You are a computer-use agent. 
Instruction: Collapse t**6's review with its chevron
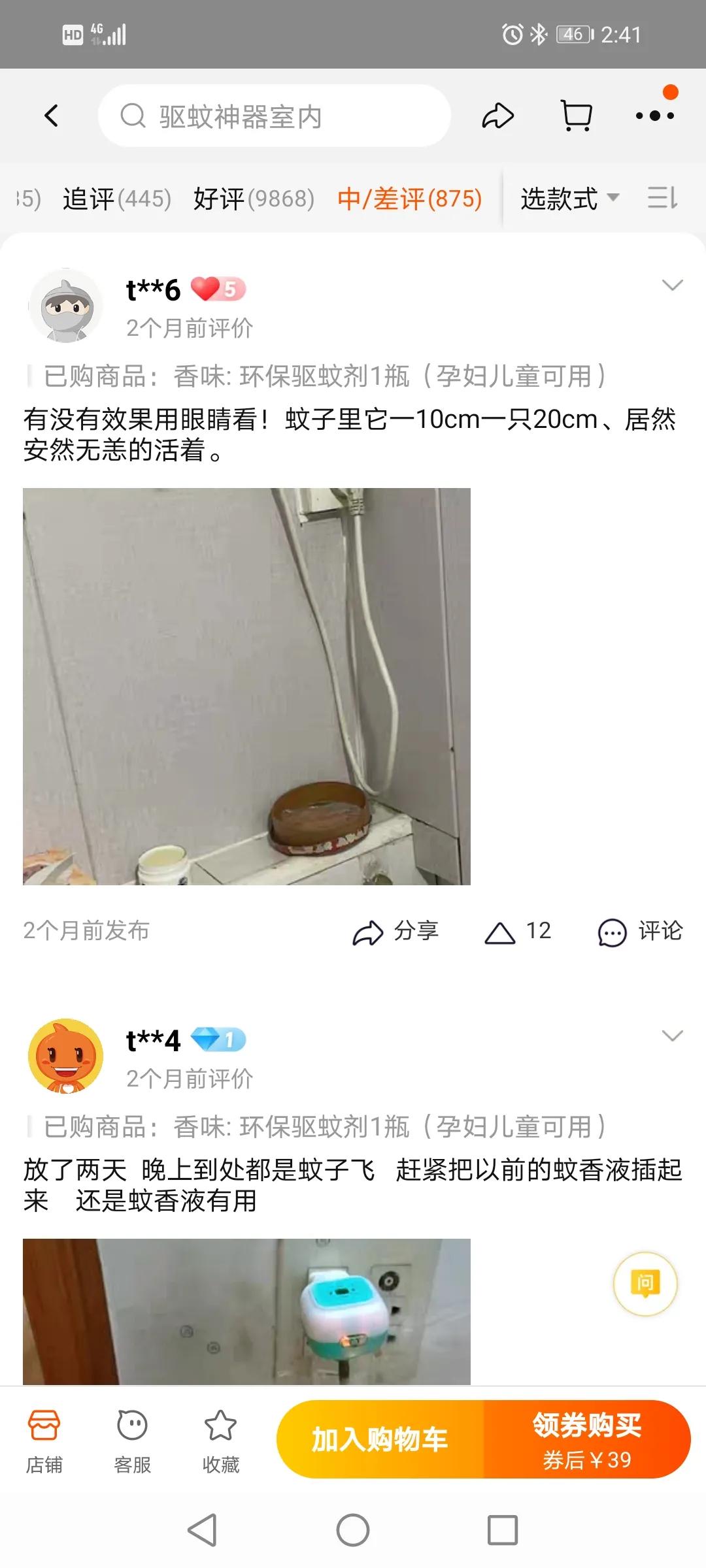(x=674, y=286)
